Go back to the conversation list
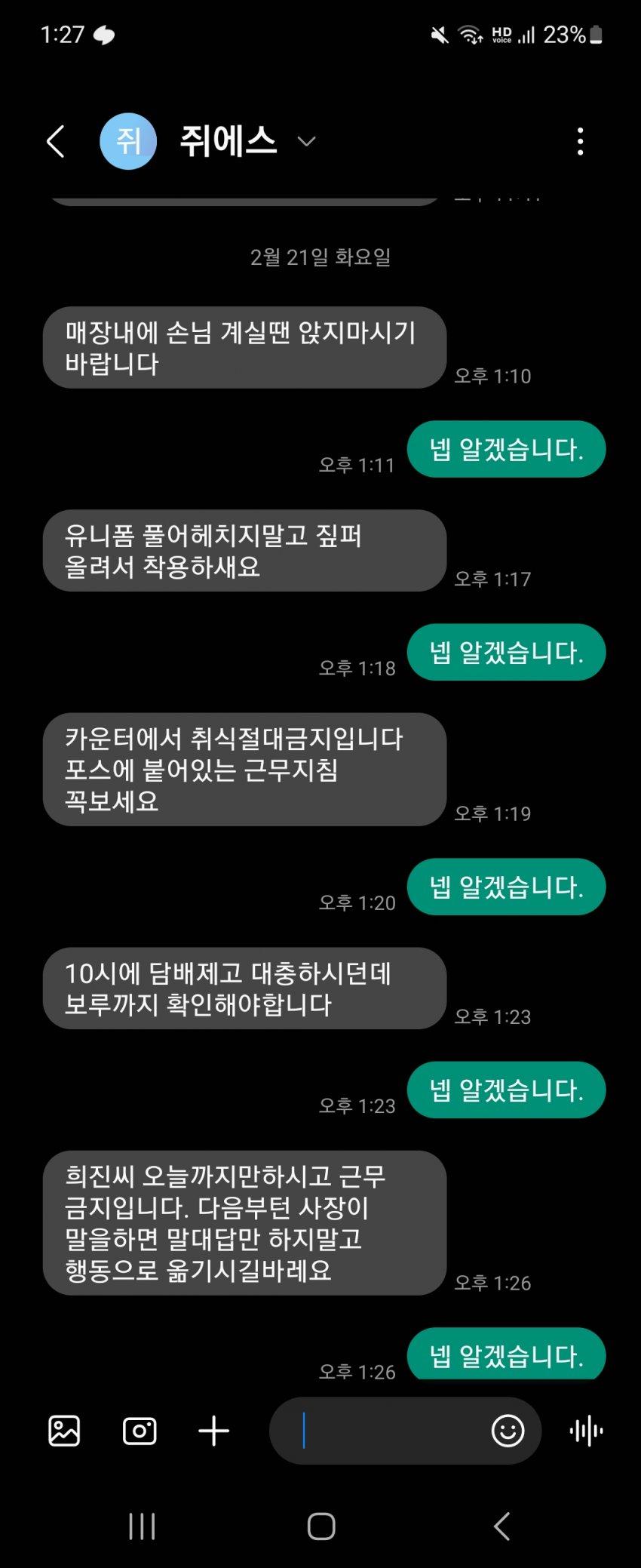 pos(56,141)
